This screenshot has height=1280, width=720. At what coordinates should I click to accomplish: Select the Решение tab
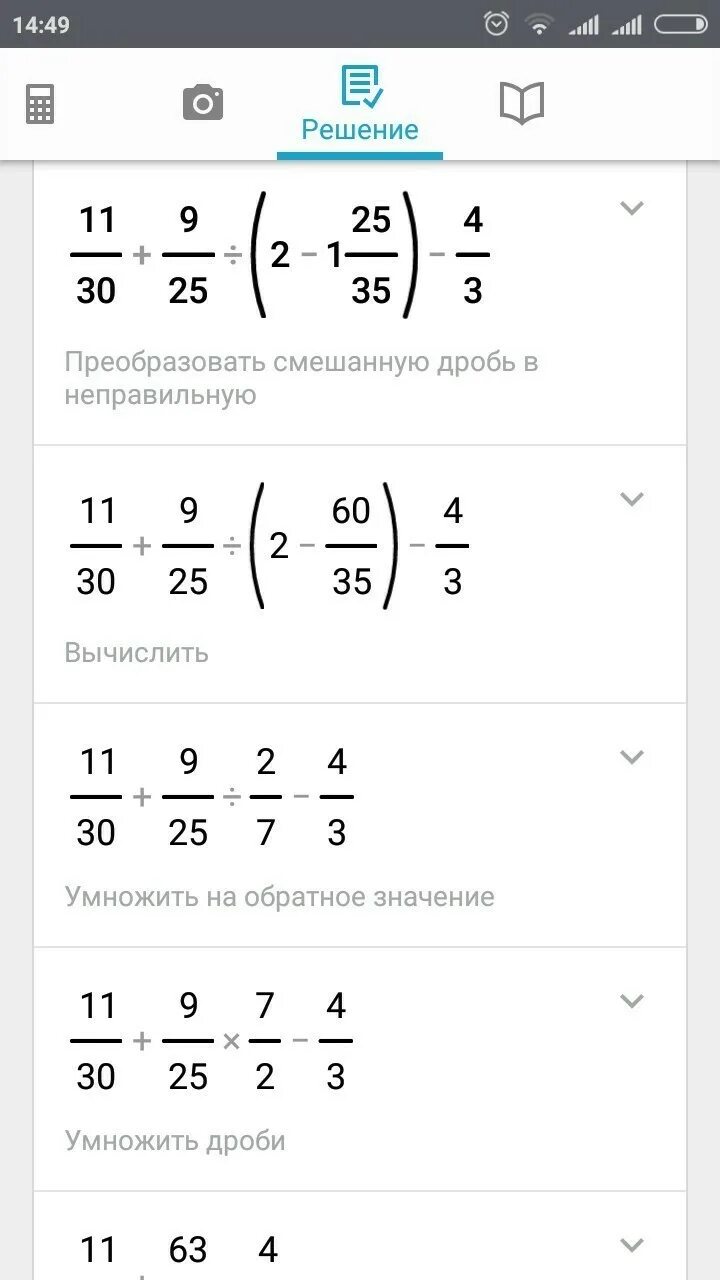coord(360,105)
